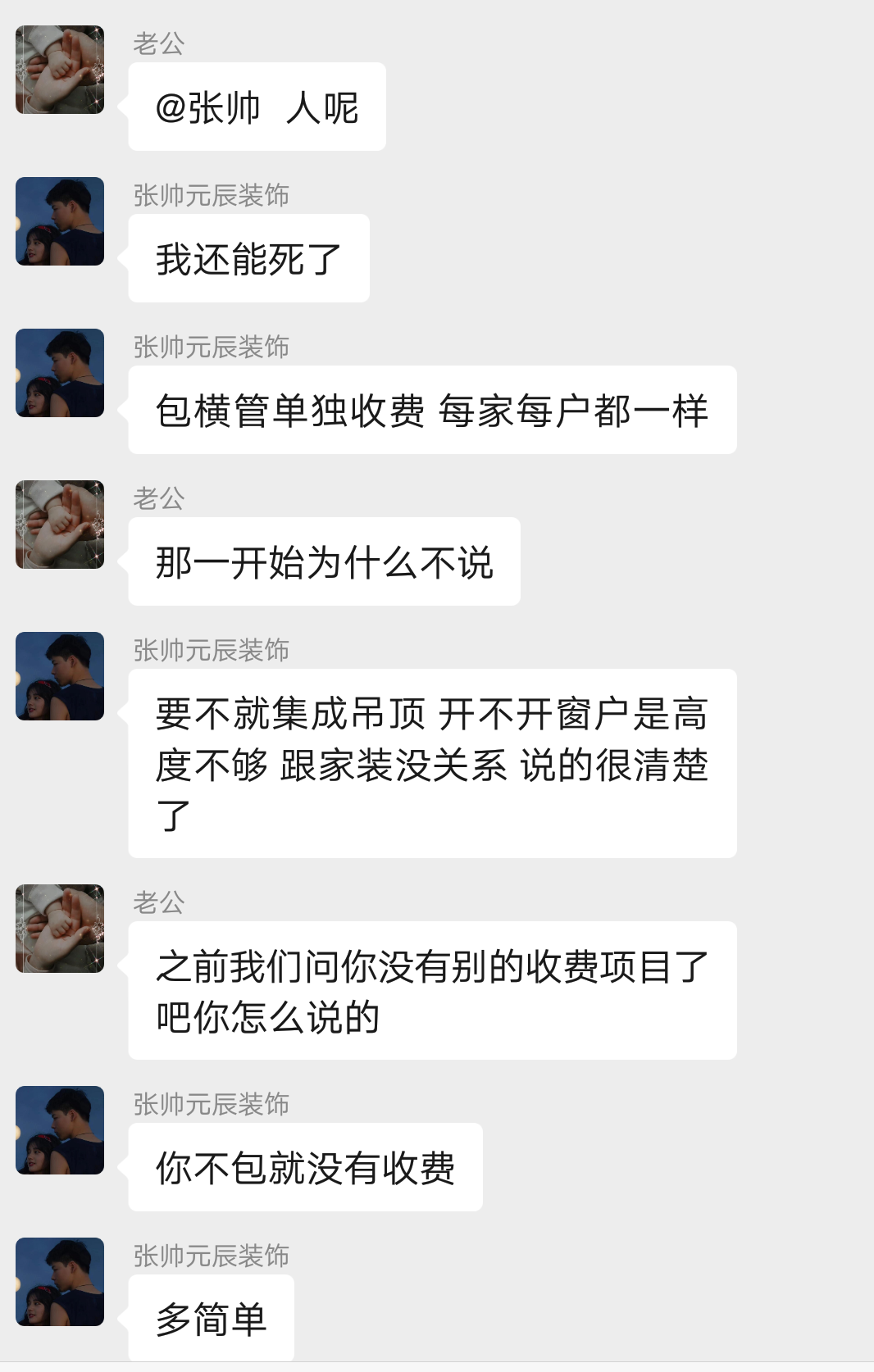Tap 张帅元辰装饰's avatar next to "我还能死了"

[x=60, y=221]
